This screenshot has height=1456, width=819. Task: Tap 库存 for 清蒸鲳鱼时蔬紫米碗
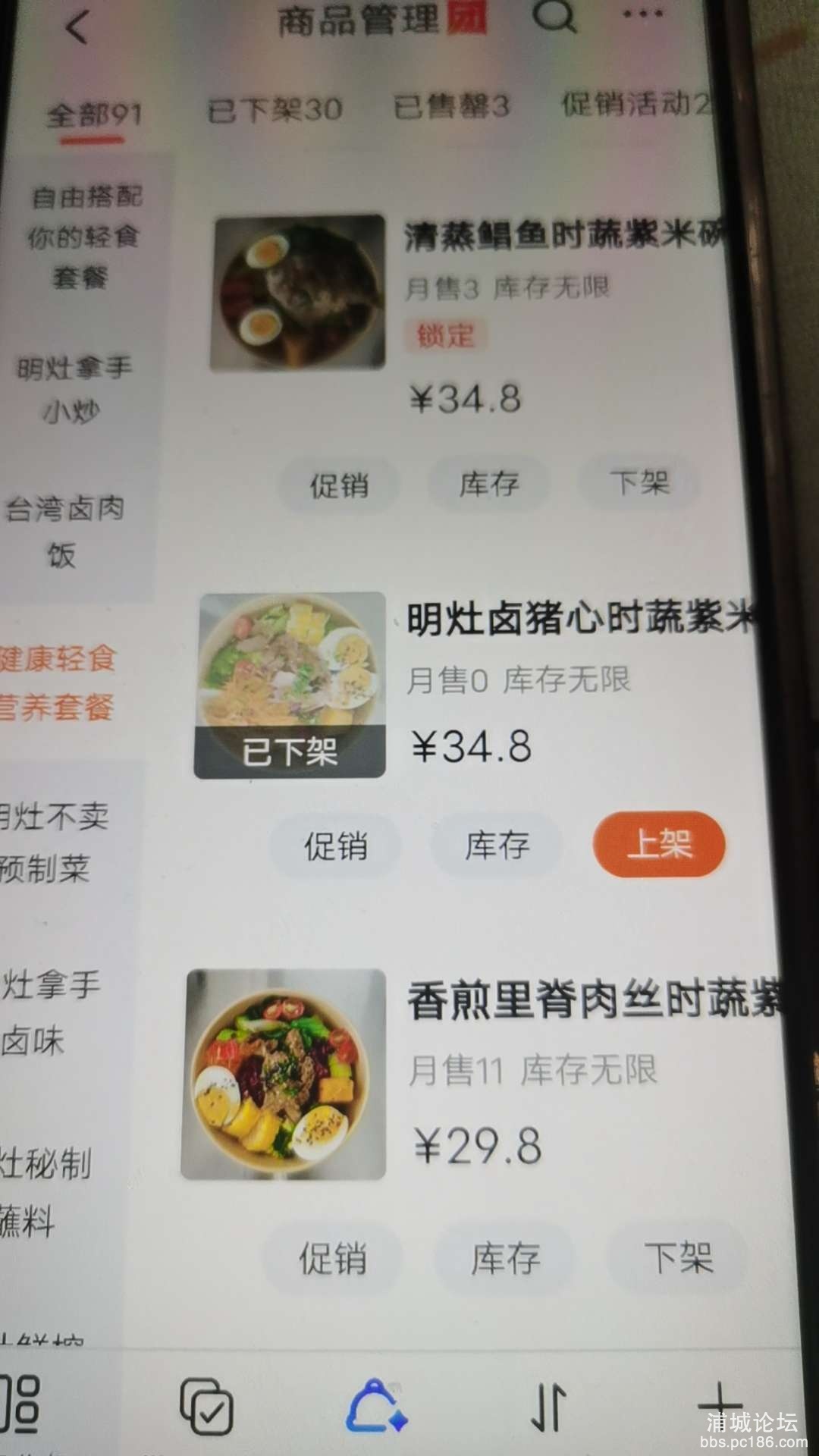pyautogui.click(x=489, y=484)
